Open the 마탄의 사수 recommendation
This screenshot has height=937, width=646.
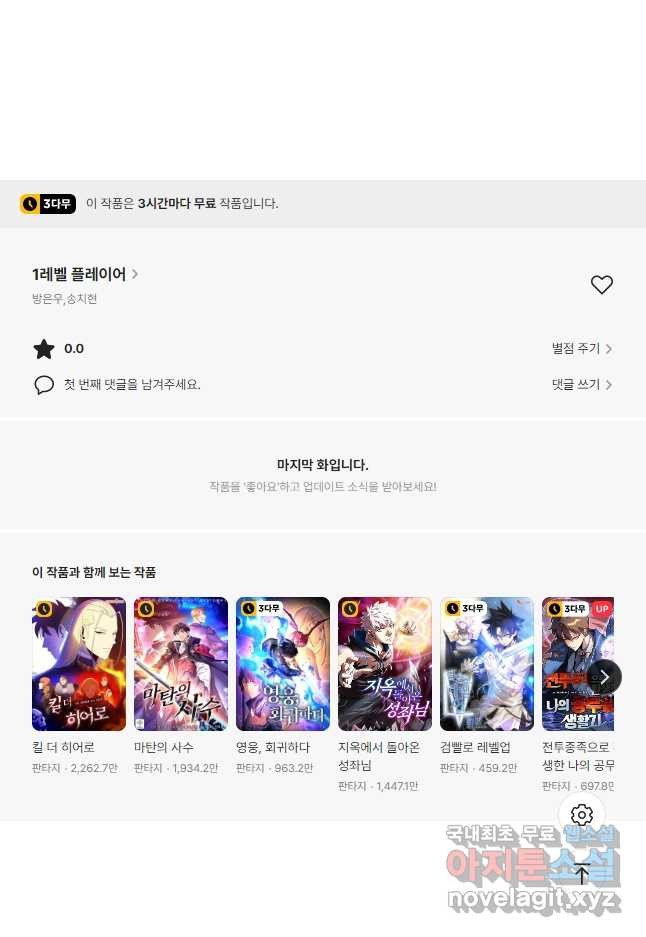click(181, 664)
